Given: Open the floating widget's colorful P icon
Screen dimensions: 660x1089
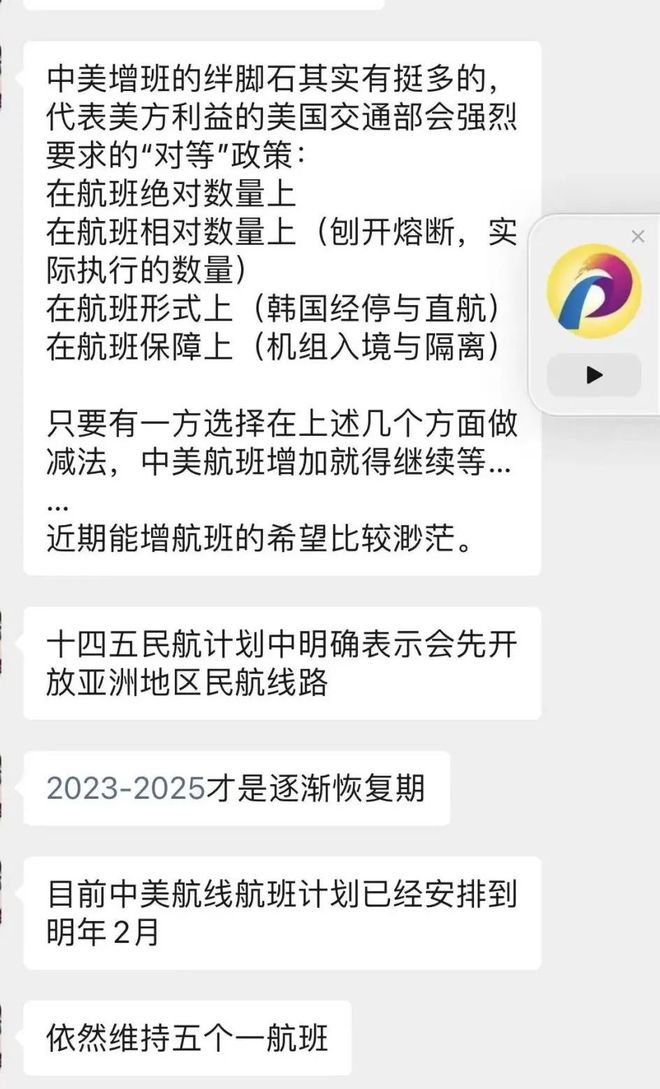Looking at the screenshot, I should 594,291.
